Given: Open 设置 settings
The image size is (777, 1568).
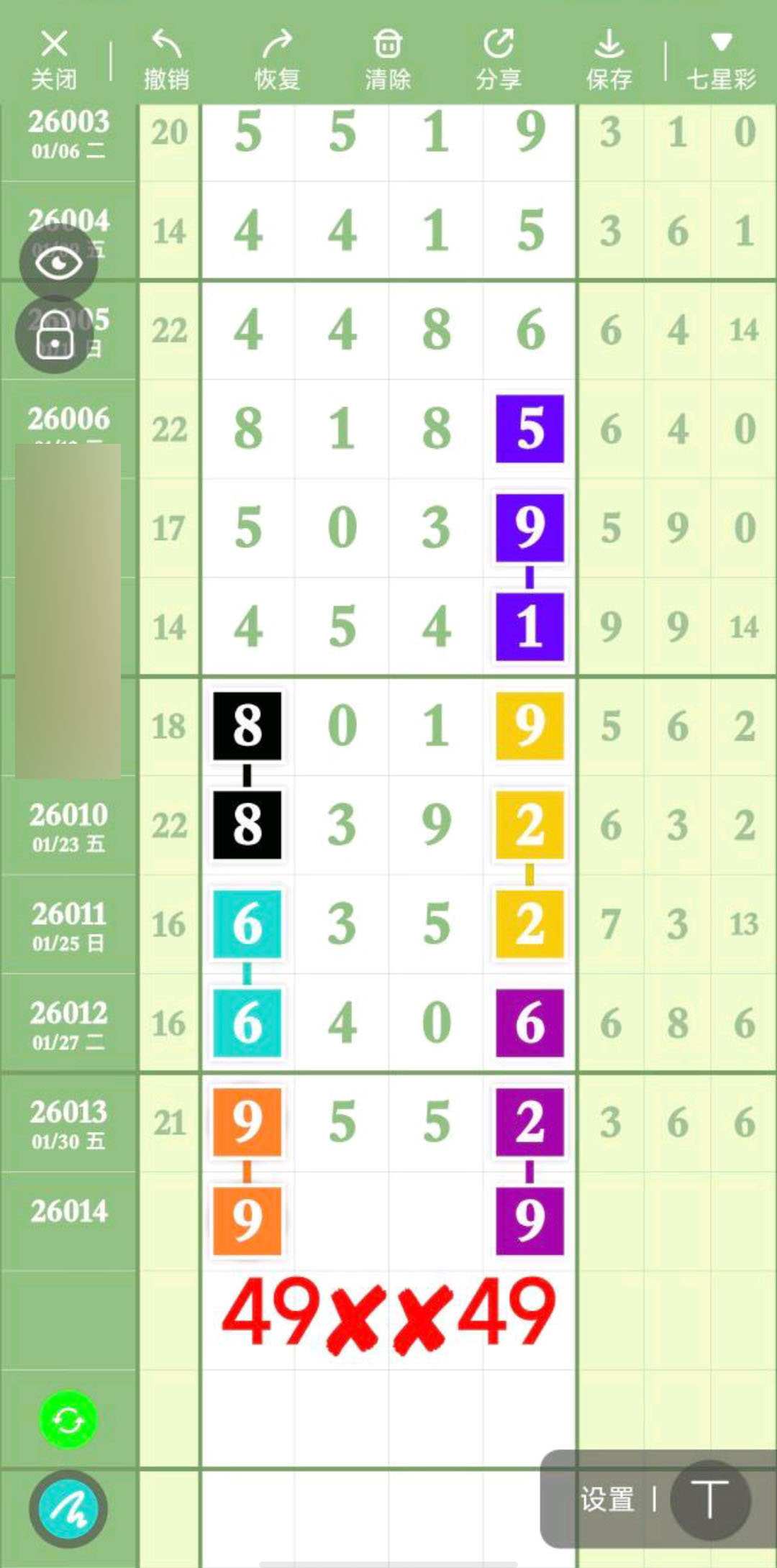Looking at the screenshot, I should click(x=607, y=1500).
